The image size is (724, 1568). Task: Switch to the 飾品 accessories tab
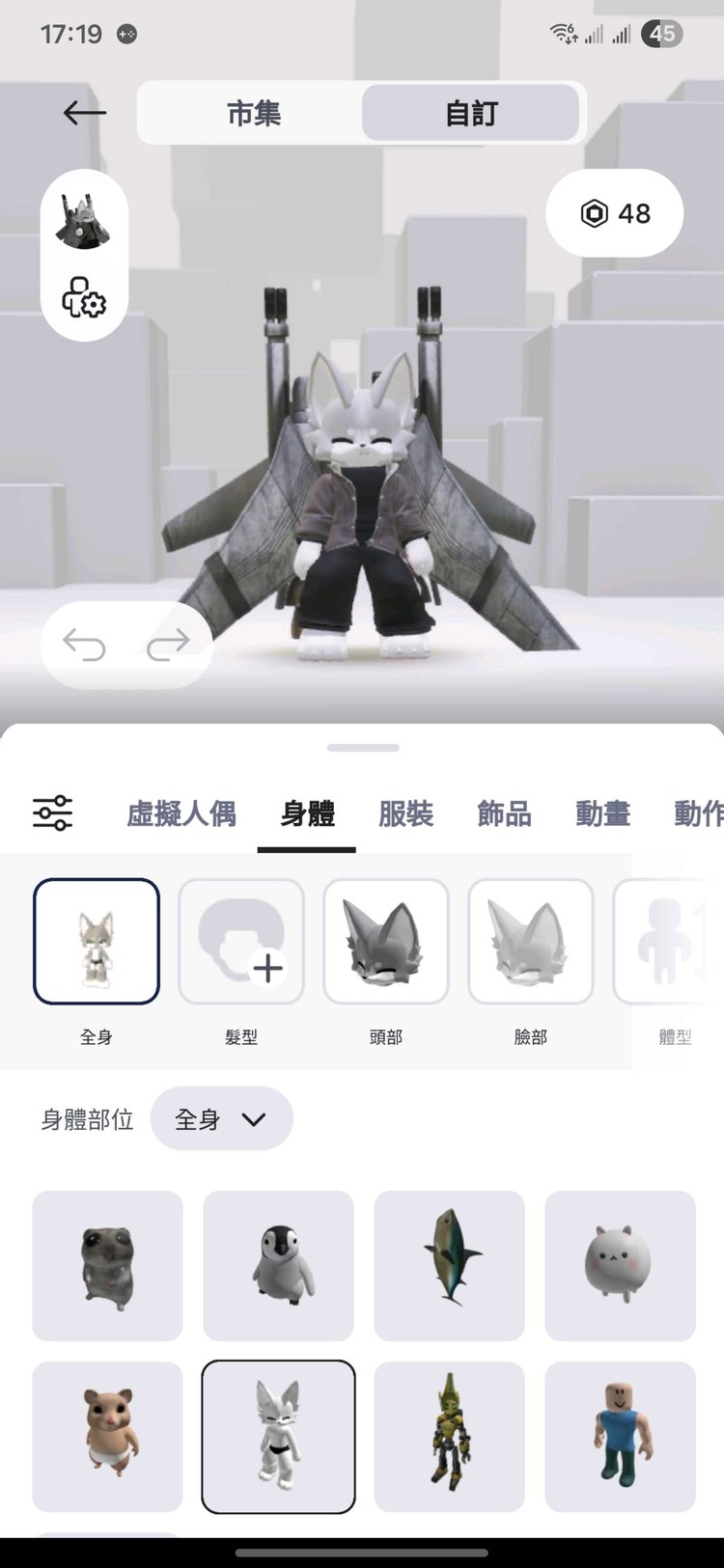(x=505, y=813)
